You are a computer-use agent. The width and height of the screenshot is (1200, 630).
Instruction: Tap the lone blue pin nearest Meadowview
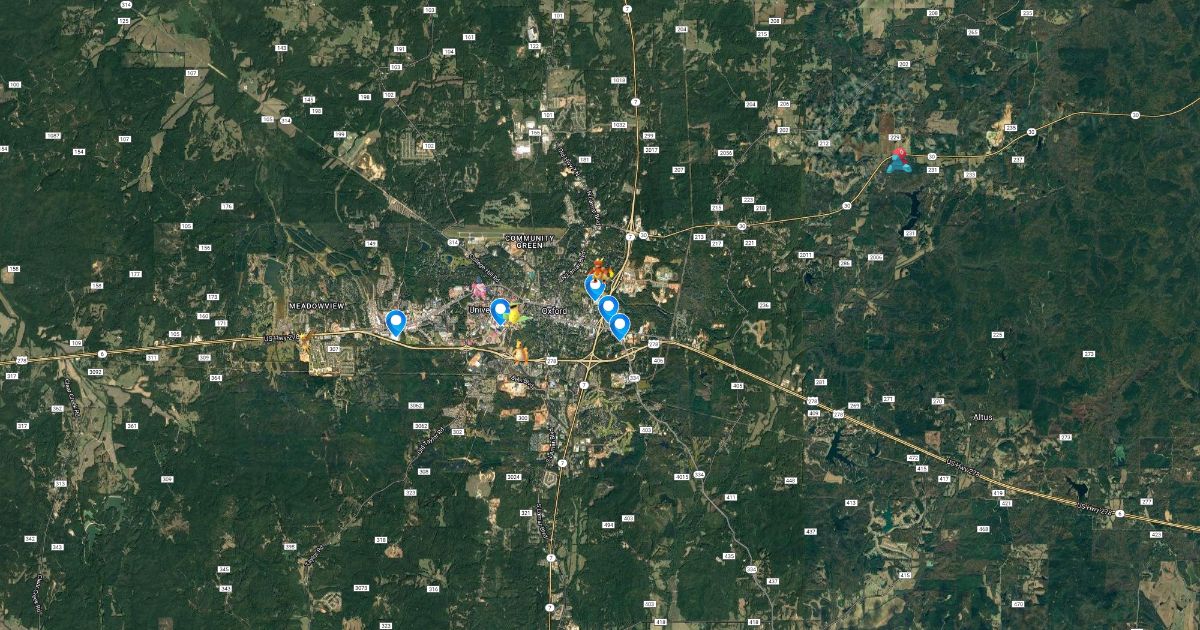pos(396,322)
